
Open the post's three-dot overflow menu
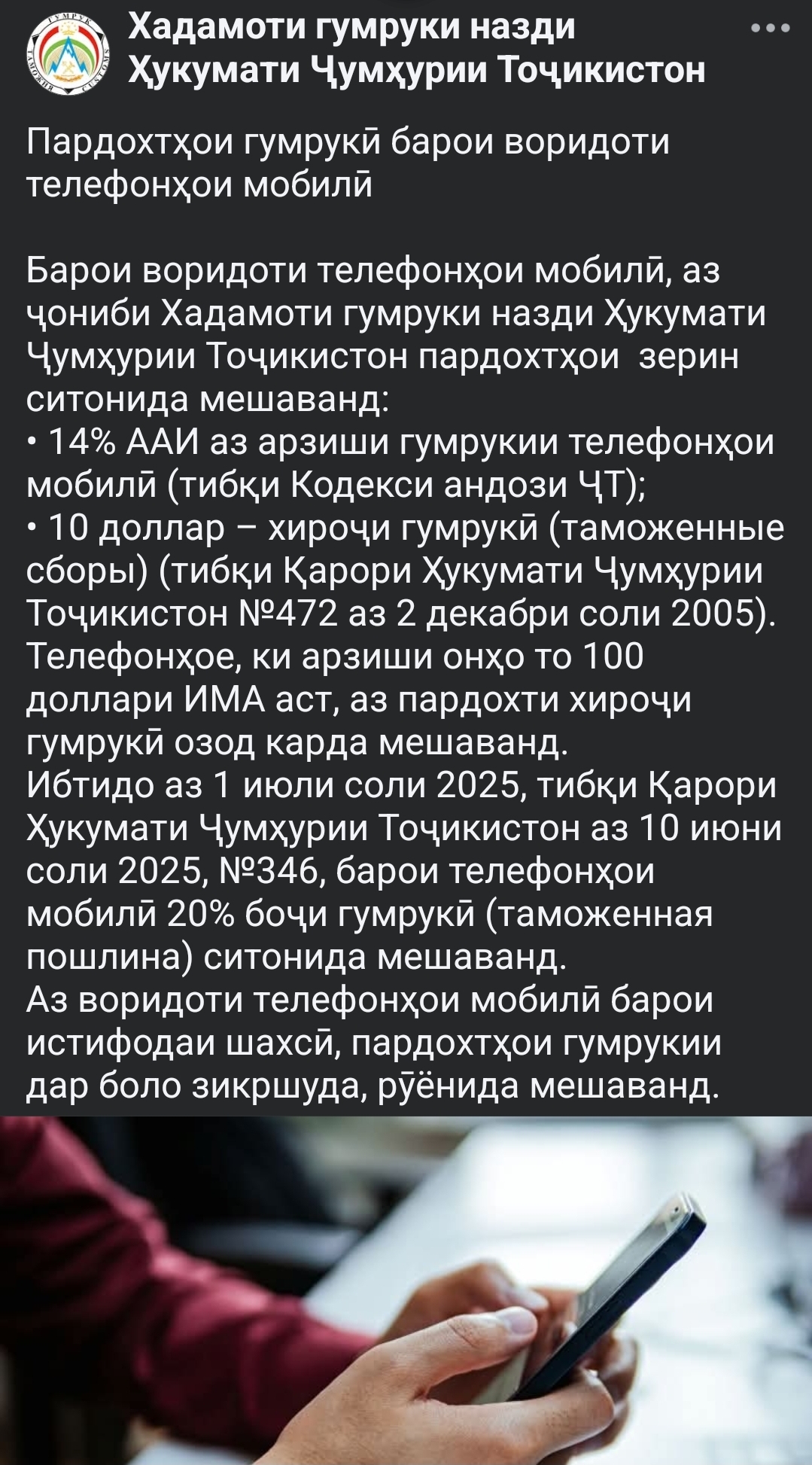tap(770, 29)
